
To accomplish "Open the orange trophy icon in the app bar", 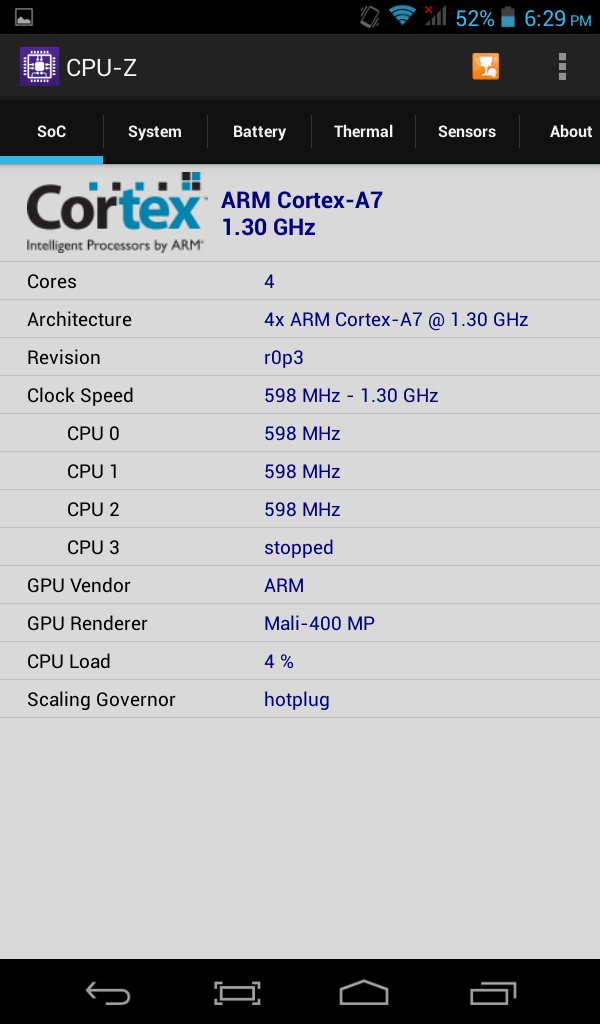I will (x=485, y=67).
